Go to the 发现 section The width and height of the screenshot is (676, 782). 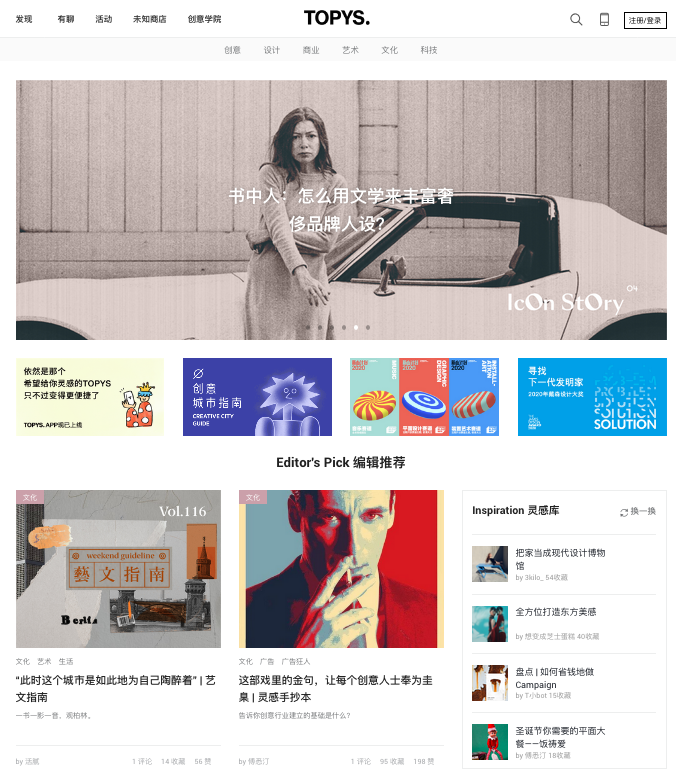(24, 19)
